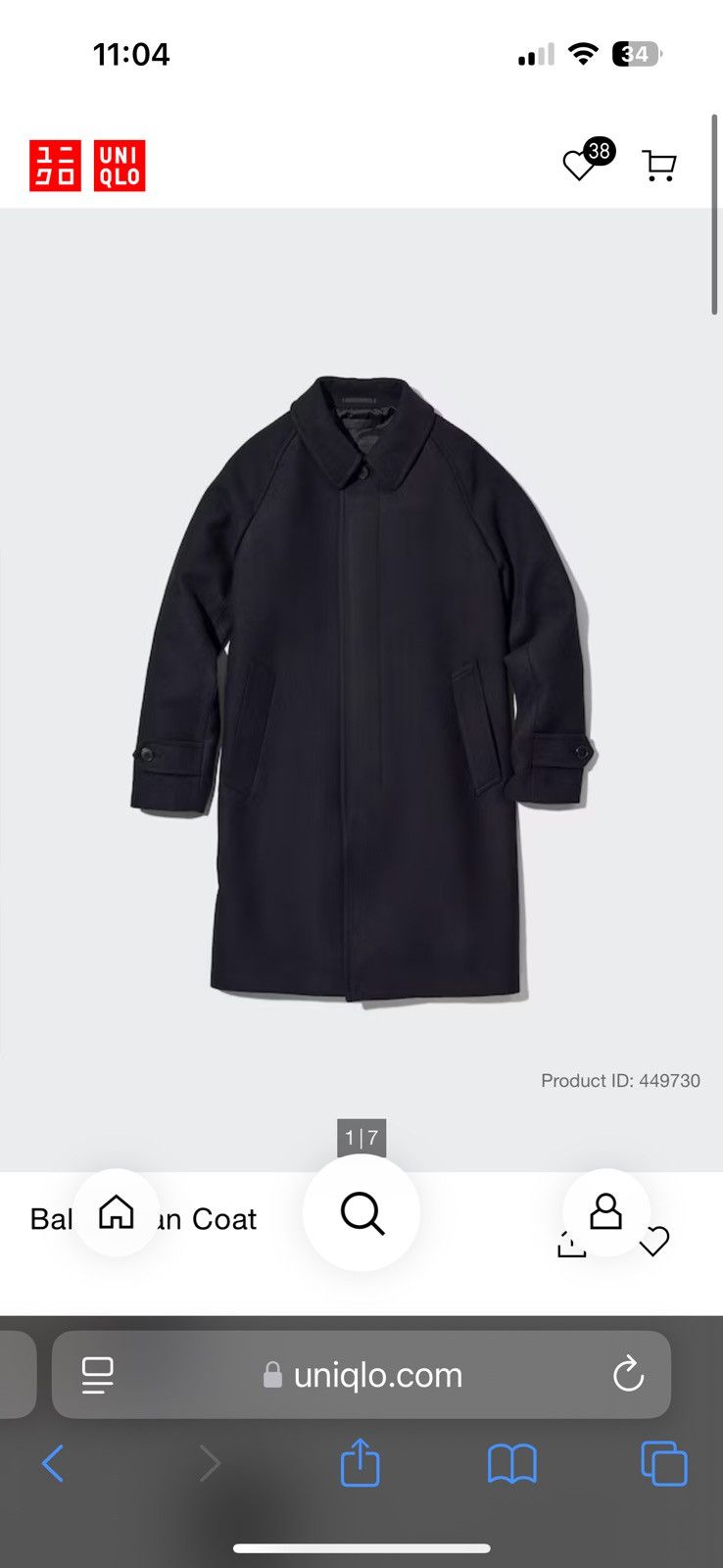Image resolution: width=723 pixels, height=1568 pixels.
Task: View the coat product image
Action: [361, 689]
